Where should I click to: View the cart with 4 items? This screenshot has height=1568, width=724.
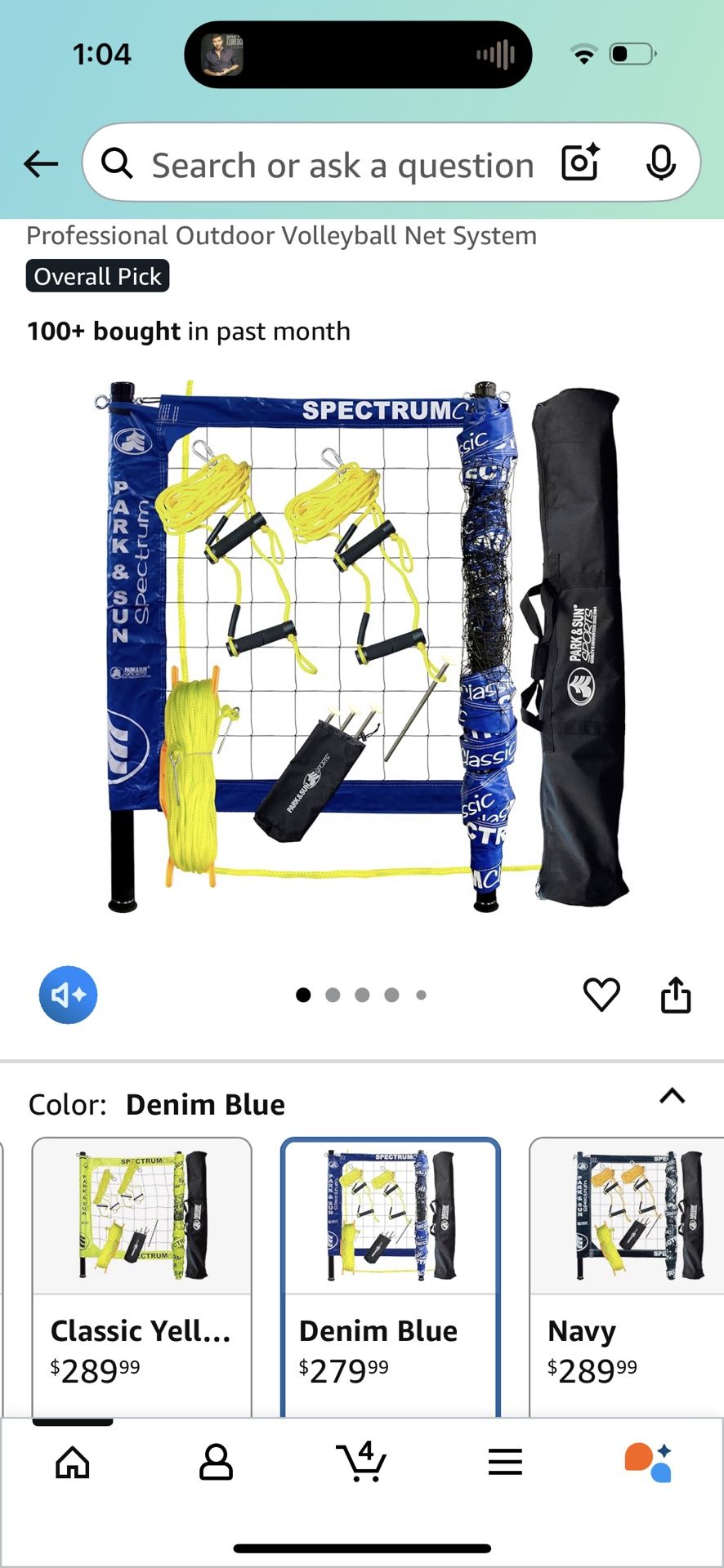point(361,1462)
